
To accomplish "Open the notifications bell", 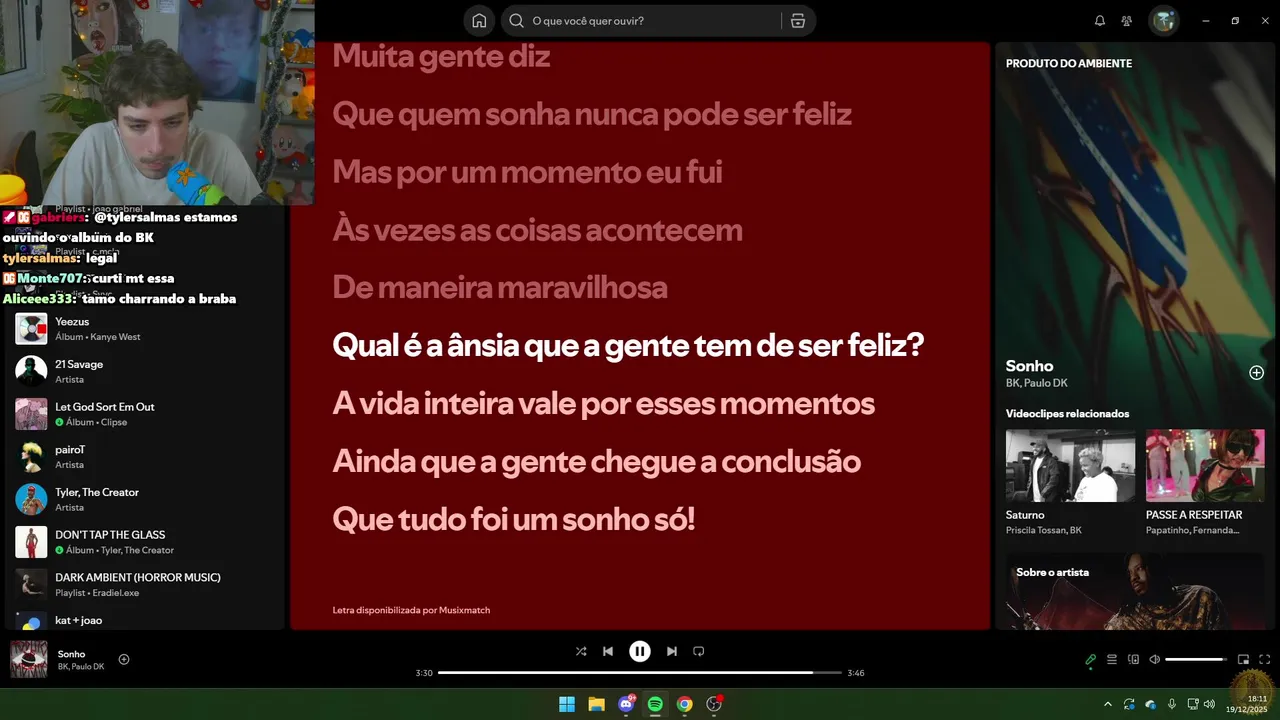I will [1100, 21].
